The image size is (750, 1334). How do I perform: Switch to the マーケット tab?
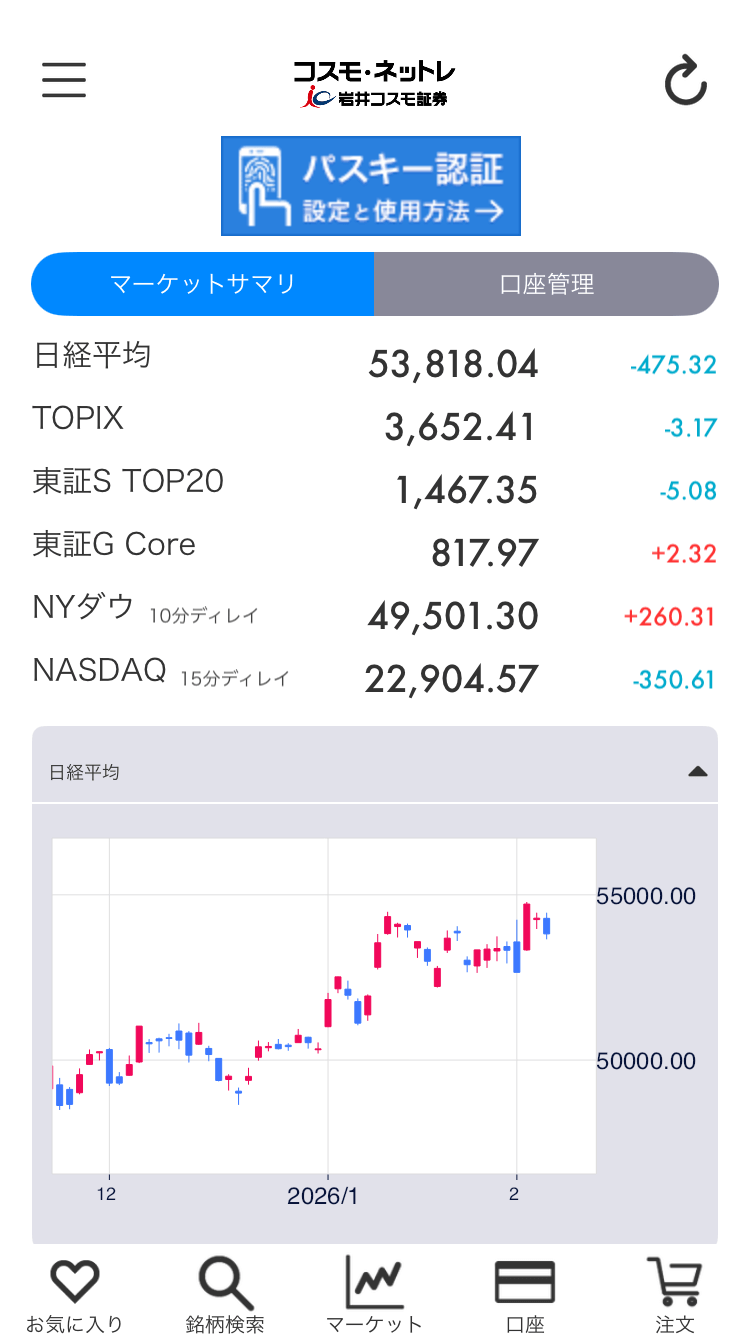pyautogui.click(x=374, y=1295)
